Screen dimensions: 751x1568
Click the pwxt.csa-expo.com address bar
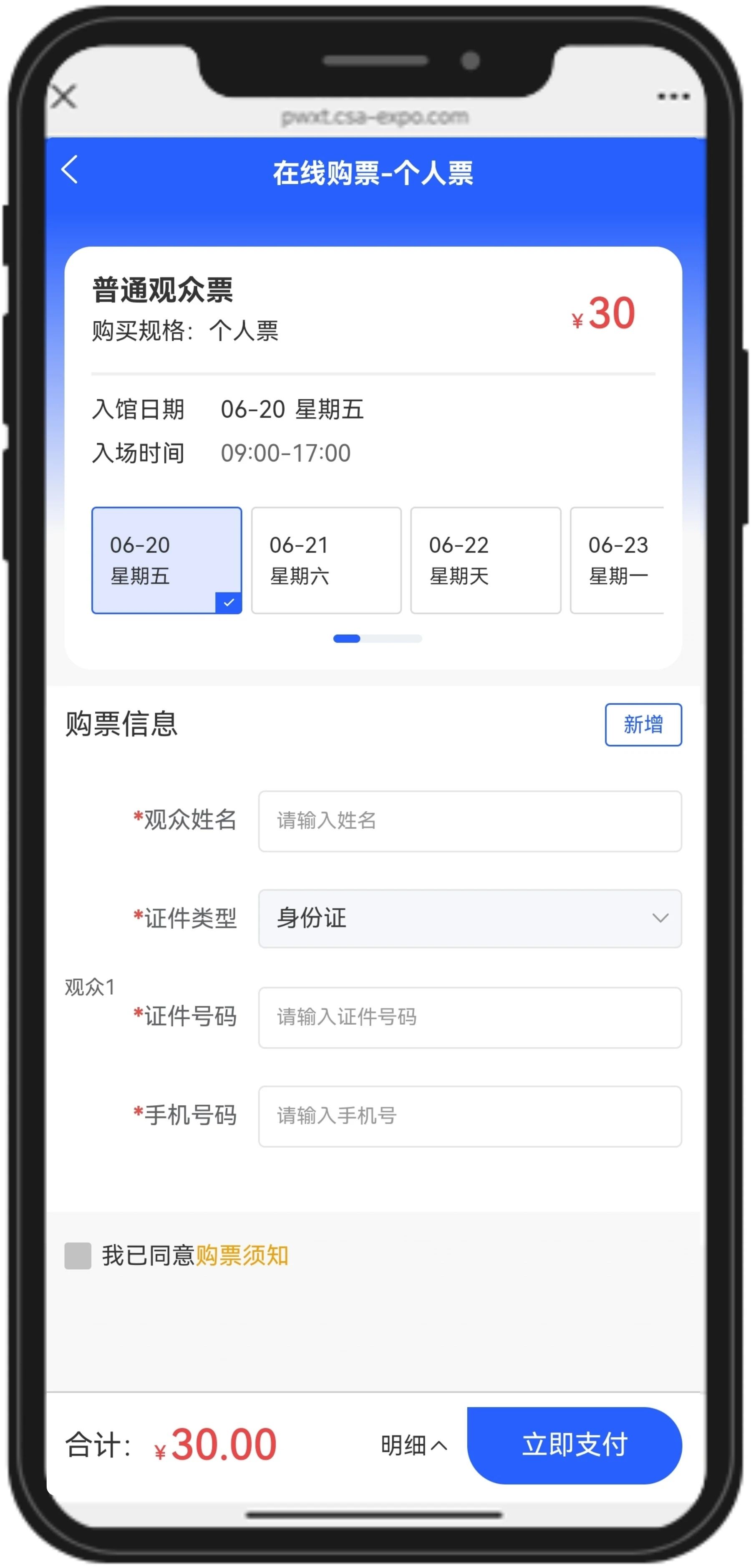tap(375, 117)
